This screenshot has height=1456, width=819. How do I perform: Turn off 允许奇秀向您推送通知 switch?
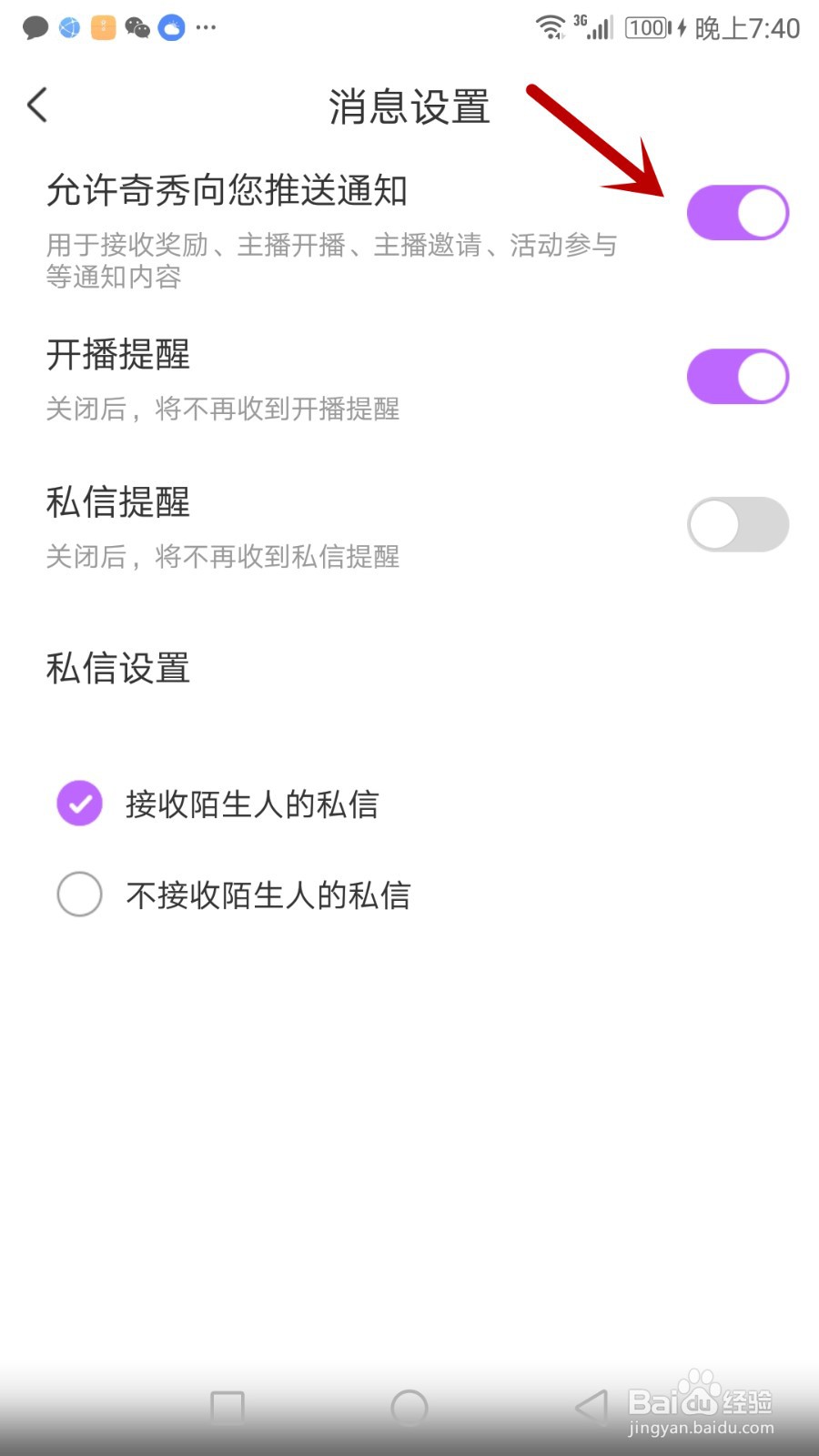click(737, 213)
